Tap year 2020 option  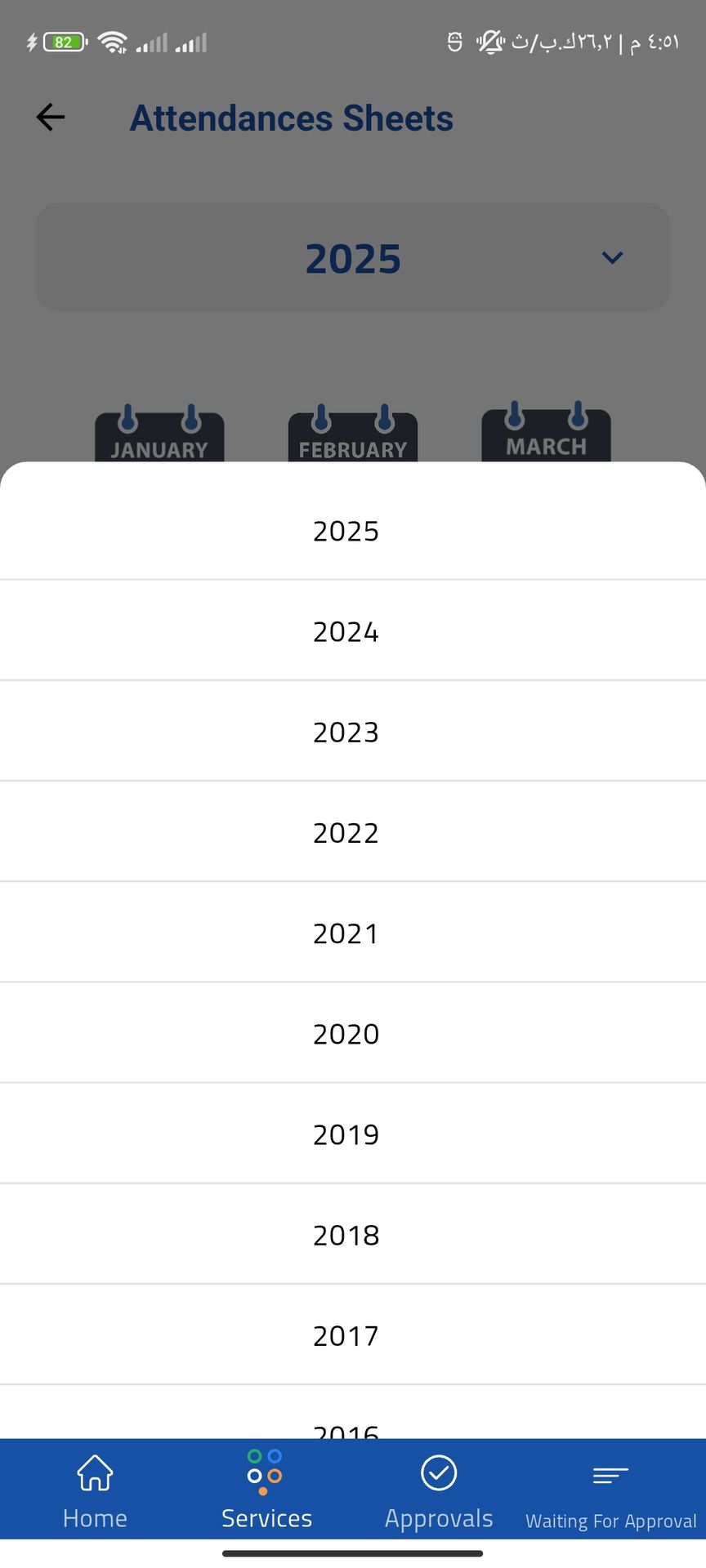[x=346, y=1033]
